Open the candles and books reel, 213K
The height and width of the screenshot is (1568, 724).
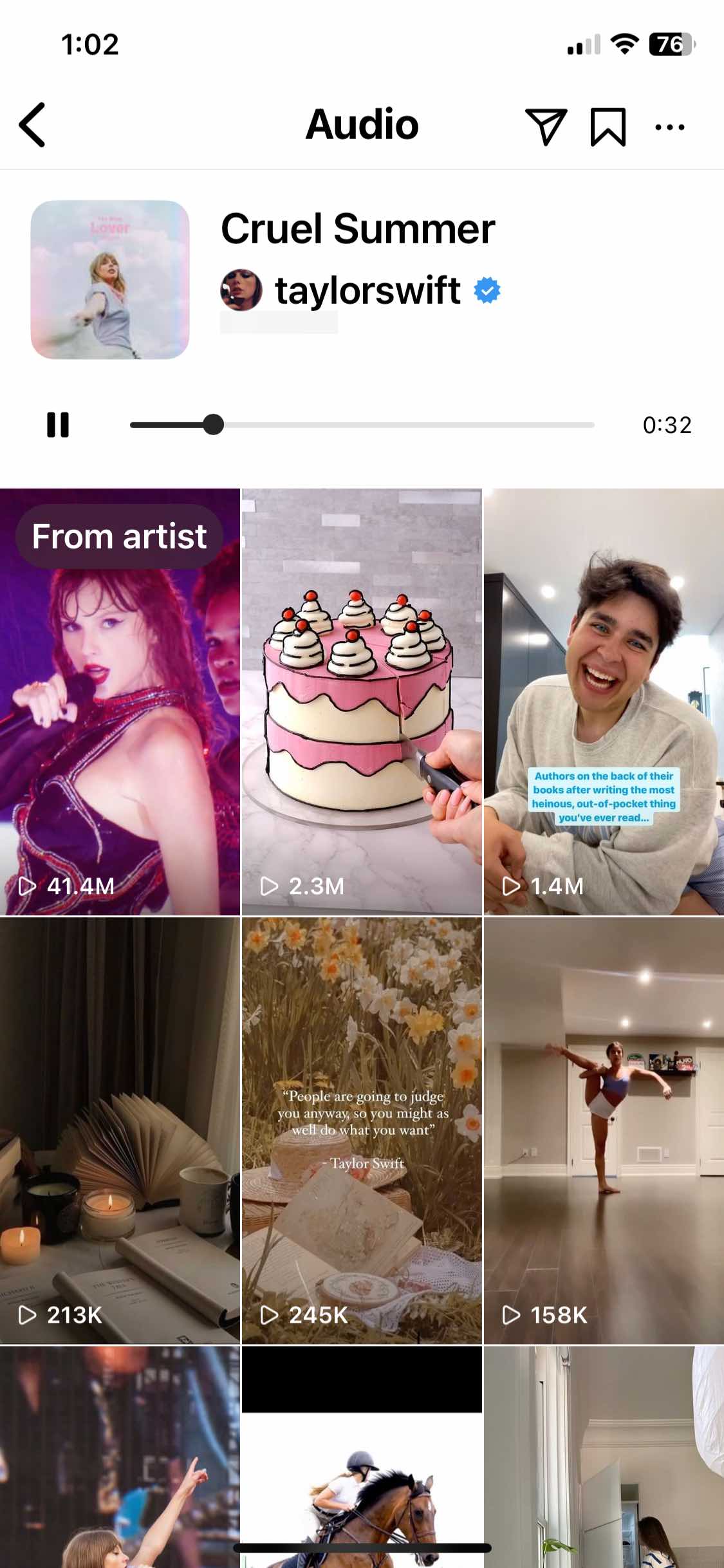coord(120,1130)
